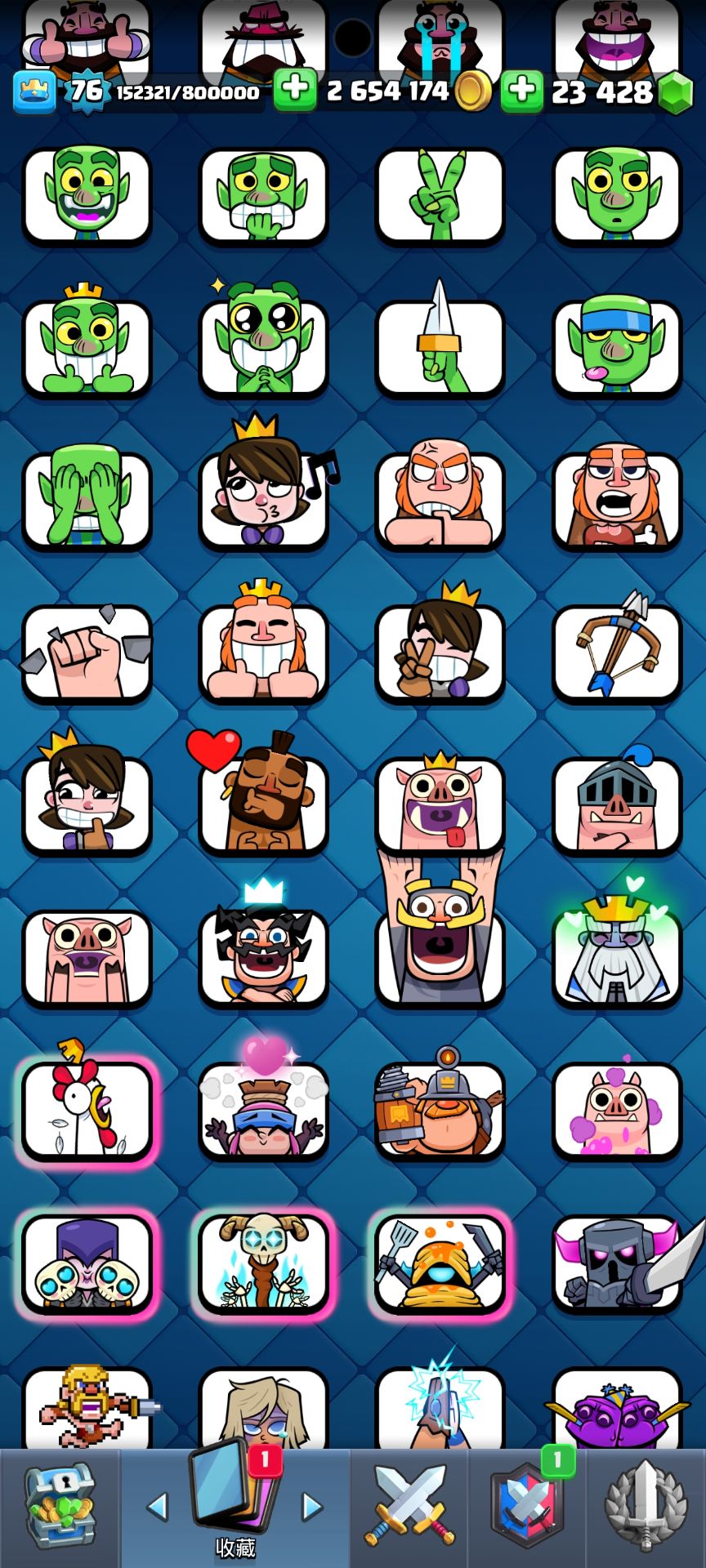The image size is (706, 1568).
Task: Pick the P.E.K.K.A with sword emote
Action: 617,1262
